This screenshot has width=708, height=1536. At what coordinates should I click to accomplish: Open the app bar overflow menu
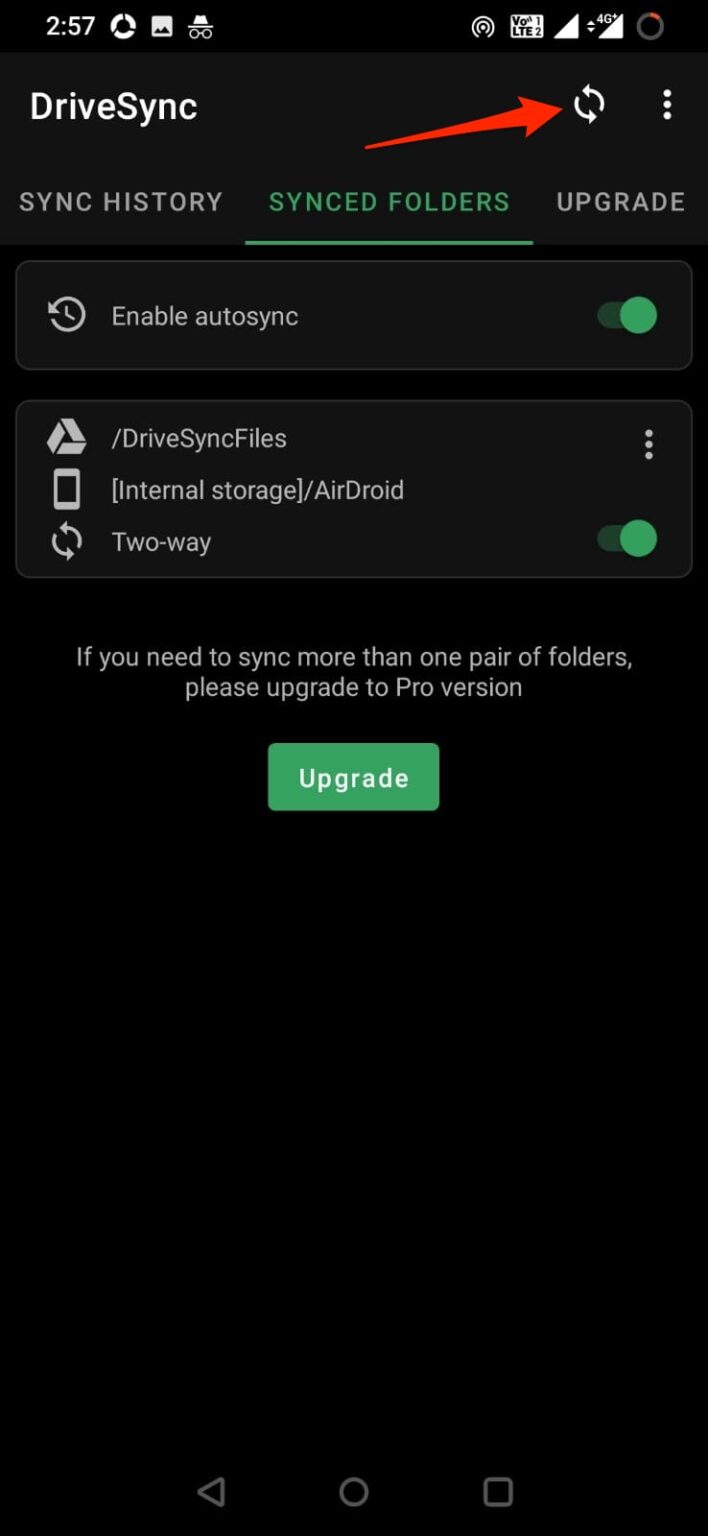(x=667, y=104)
